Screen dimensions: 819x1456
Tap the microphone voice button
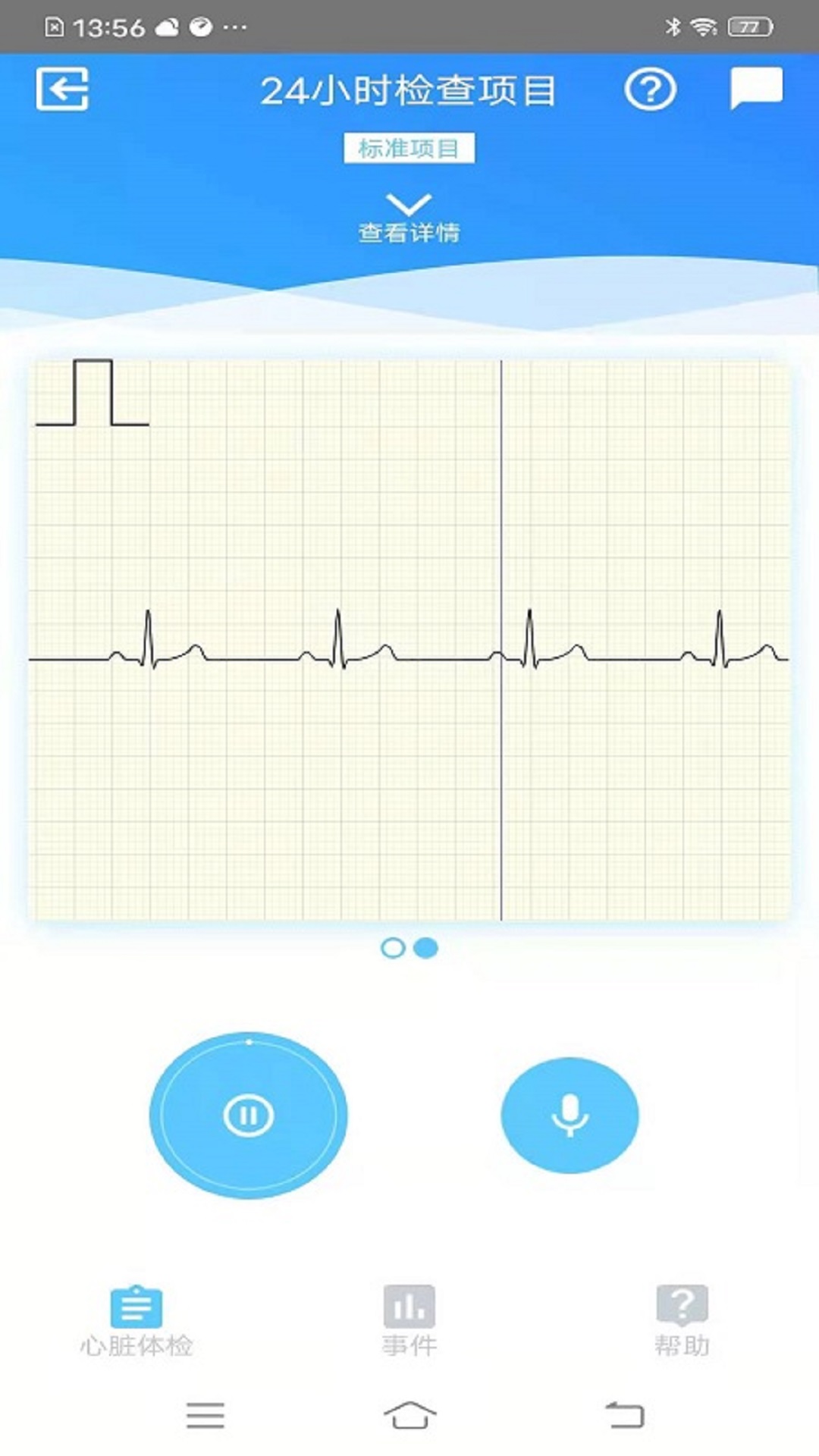pos(570,1115)
